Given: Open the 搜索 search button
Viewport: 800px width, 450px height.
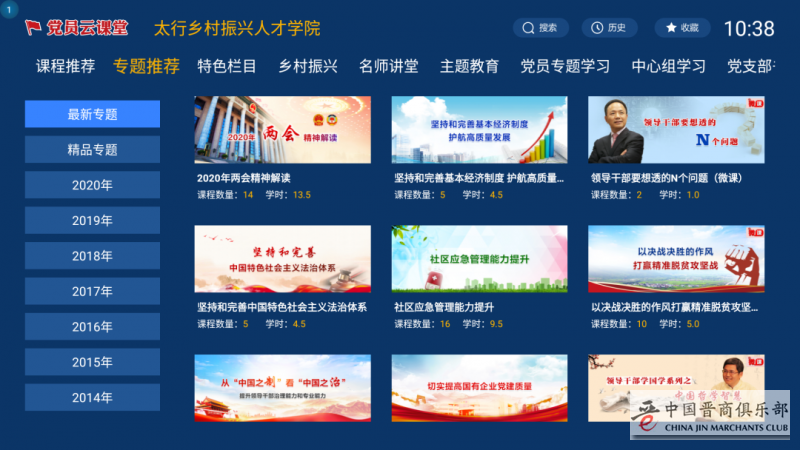Looking at the screenshot, I should pyautogui.click(x=540, y=28).
